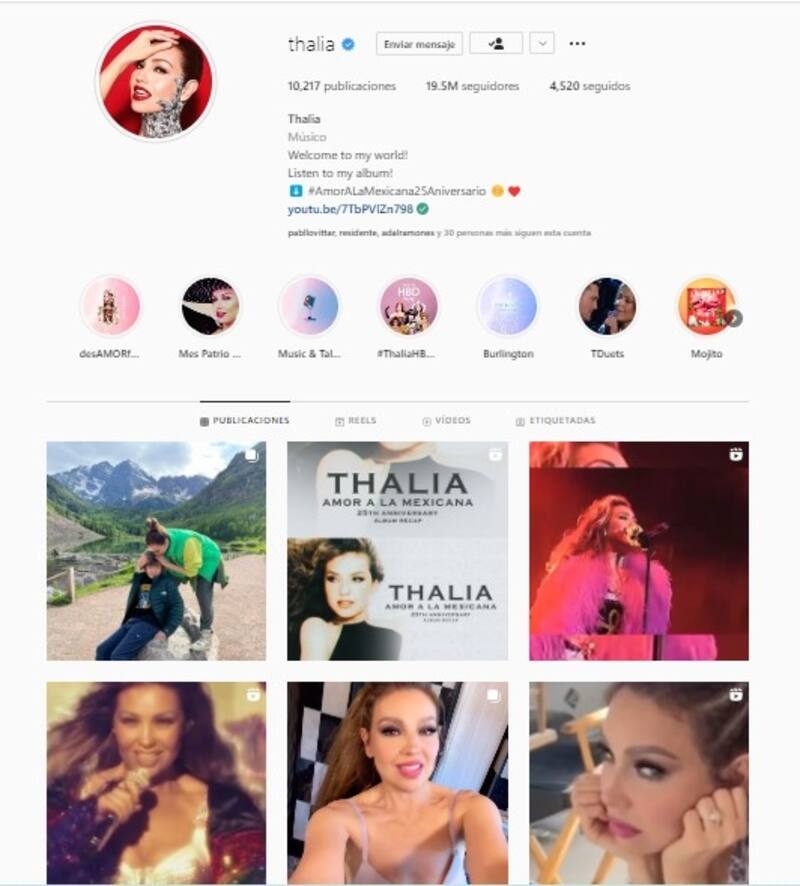The image size is (800, 886).
Task: Show more highlights with the next arrow
Action: tap(735, 319)
